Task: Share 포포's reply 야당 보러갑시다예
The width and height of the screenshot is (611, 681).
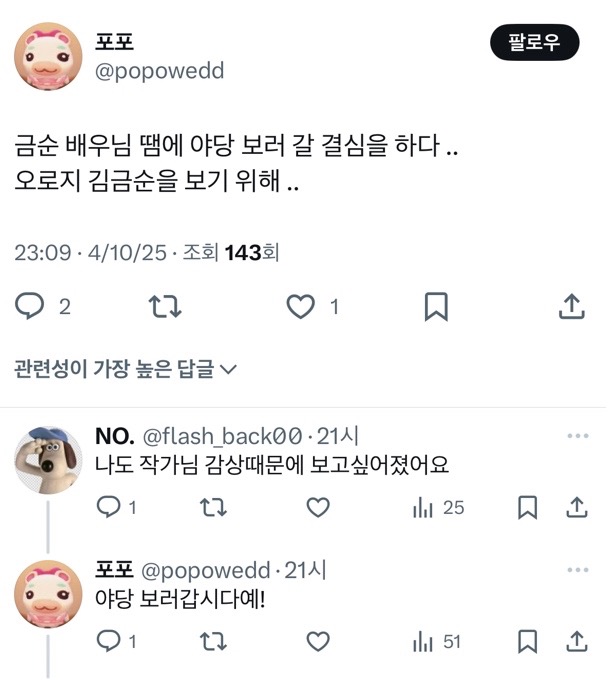Action: (577, 641)
